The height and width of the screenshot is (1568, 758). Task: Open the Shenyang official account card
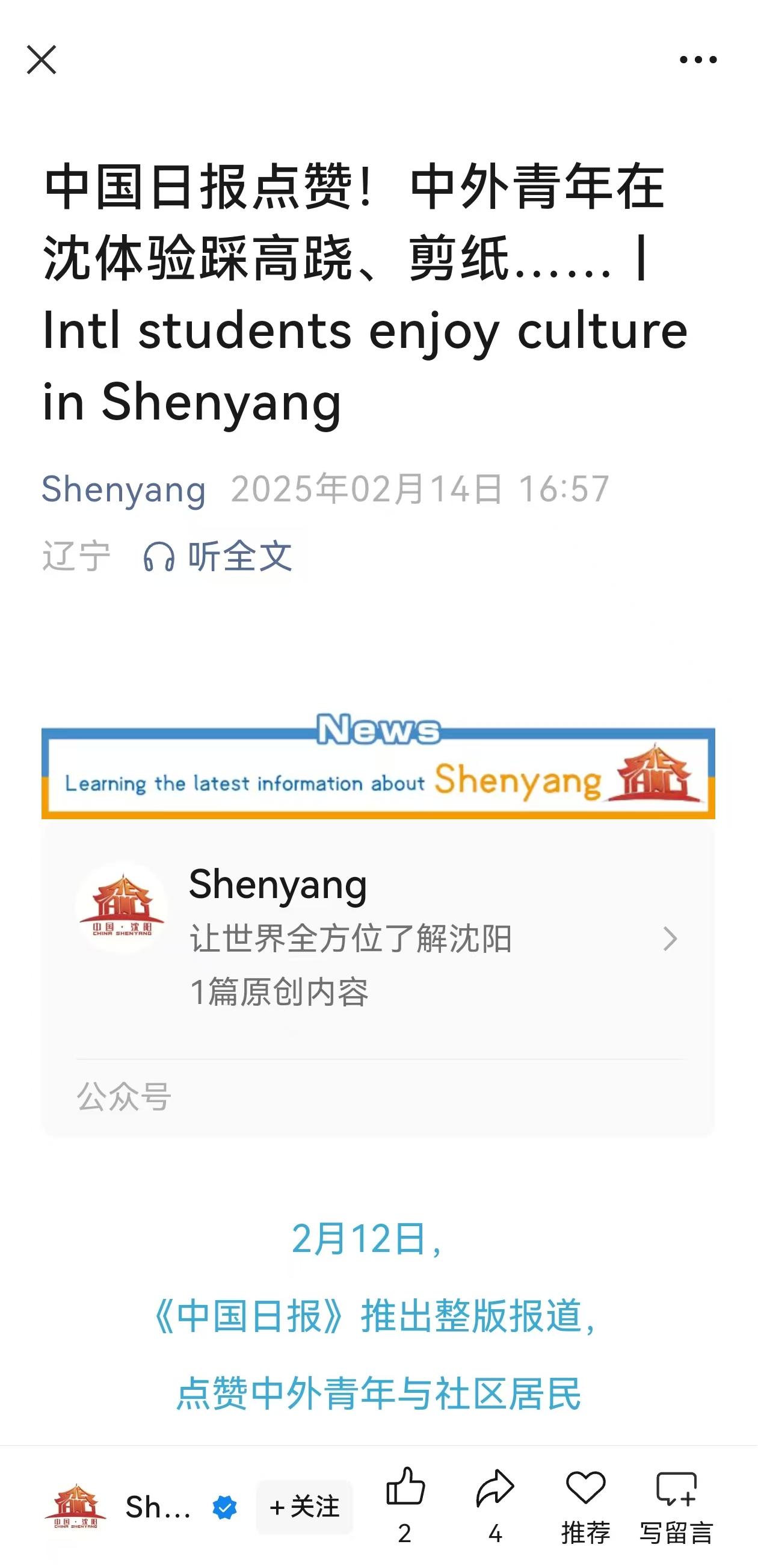tap(377, 938)
